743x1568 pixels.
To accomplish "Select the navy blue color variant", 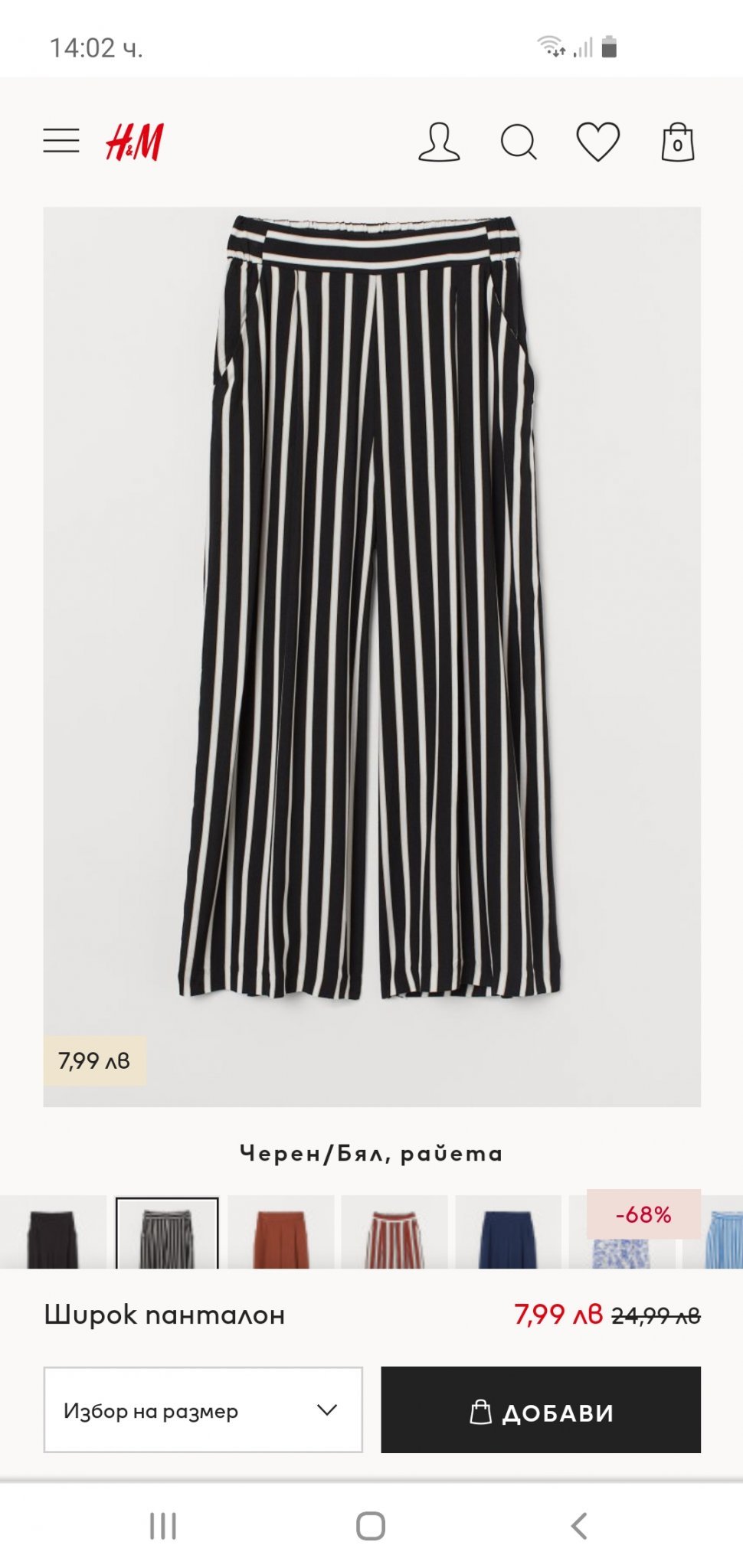I will tap(508, 1234).
